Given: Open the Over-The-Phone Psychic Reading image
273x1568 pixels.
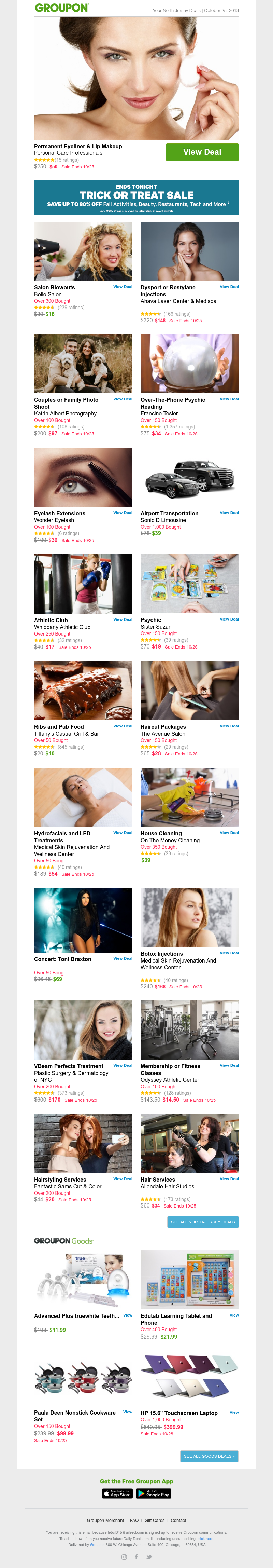Looking at the screenshot, I should 189,364.
